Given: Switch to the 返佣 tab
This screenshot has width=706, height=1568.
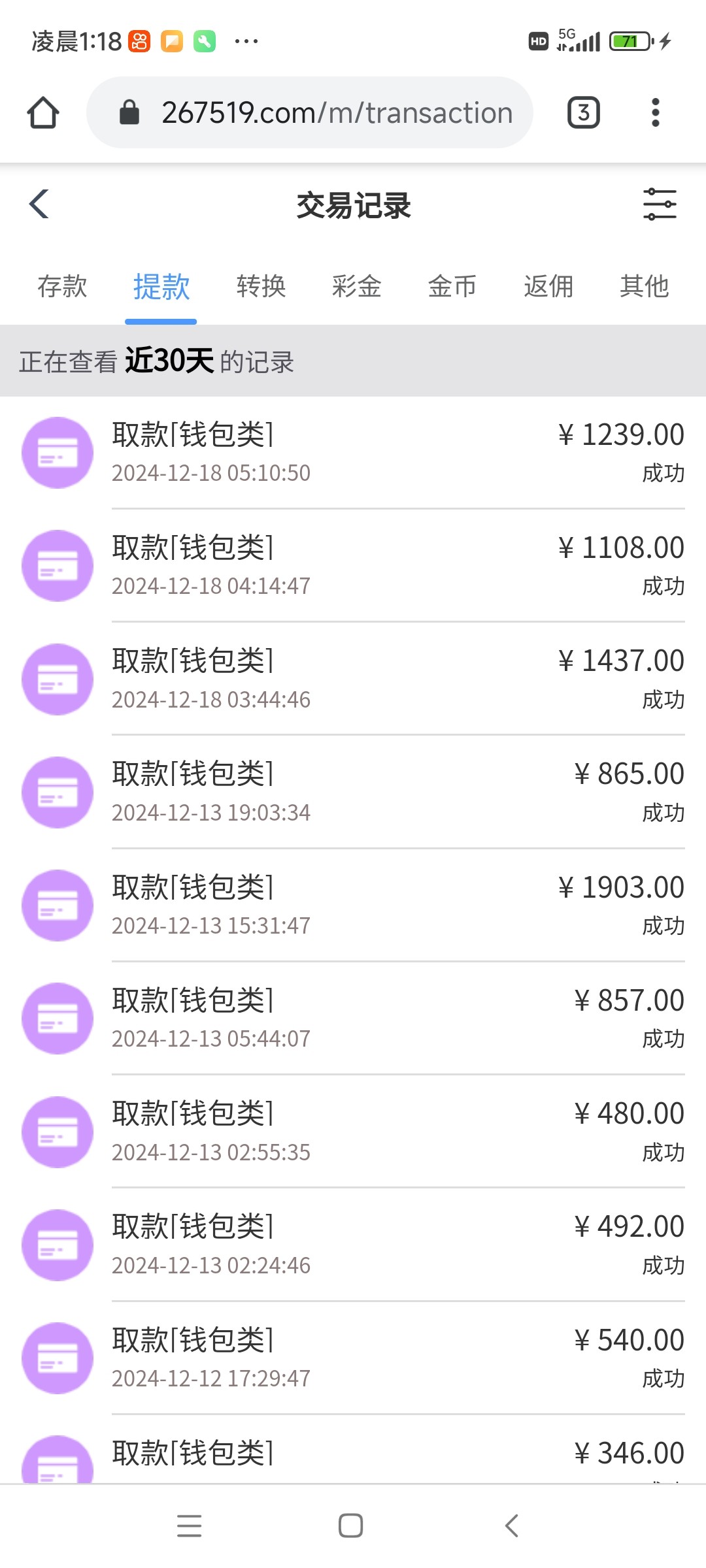Looking at the screenshot, I should 548,286.
